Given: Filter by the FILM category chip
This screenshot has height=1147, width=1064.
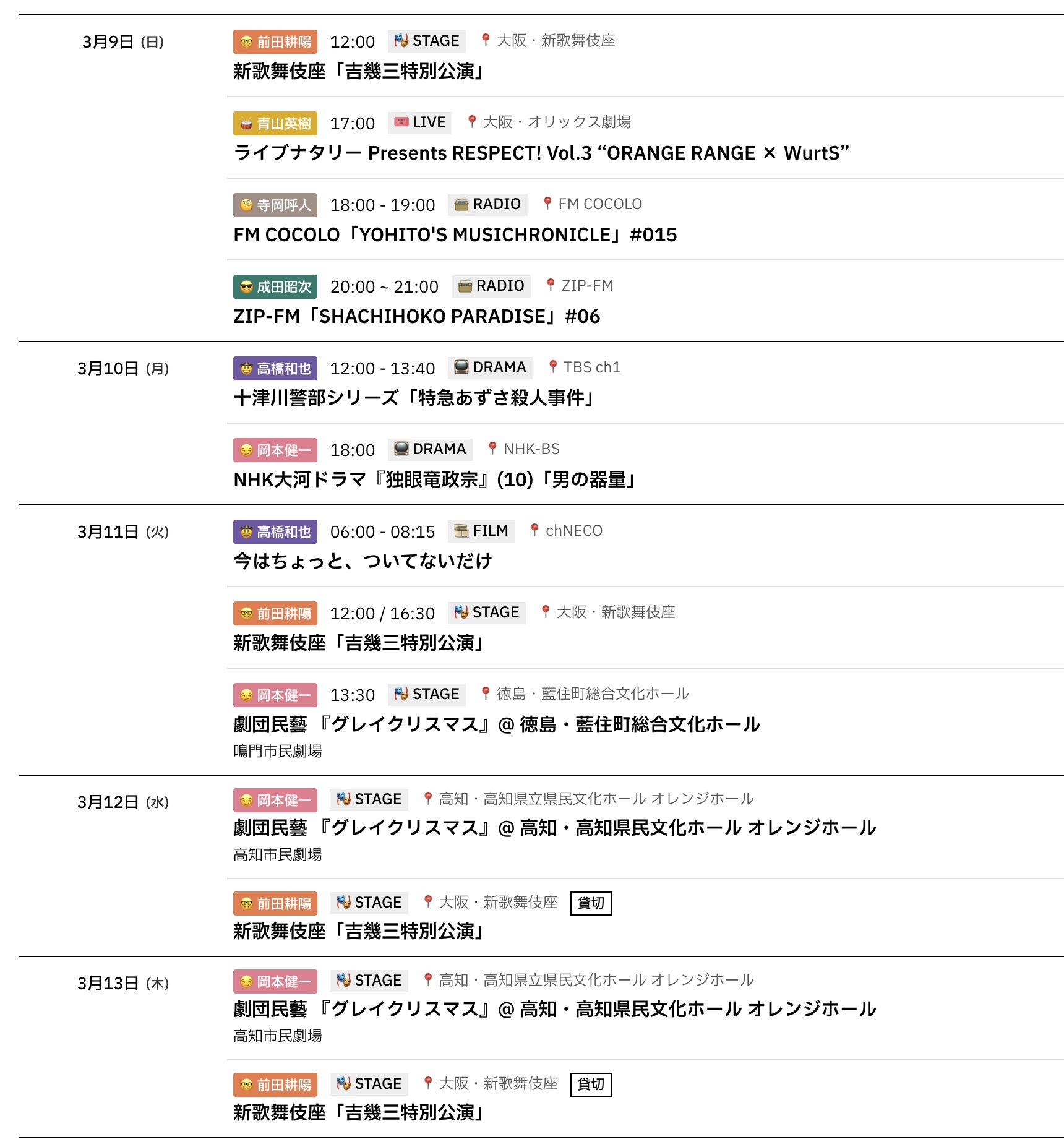Looking at the screenshot, I should tap(481, 531).
